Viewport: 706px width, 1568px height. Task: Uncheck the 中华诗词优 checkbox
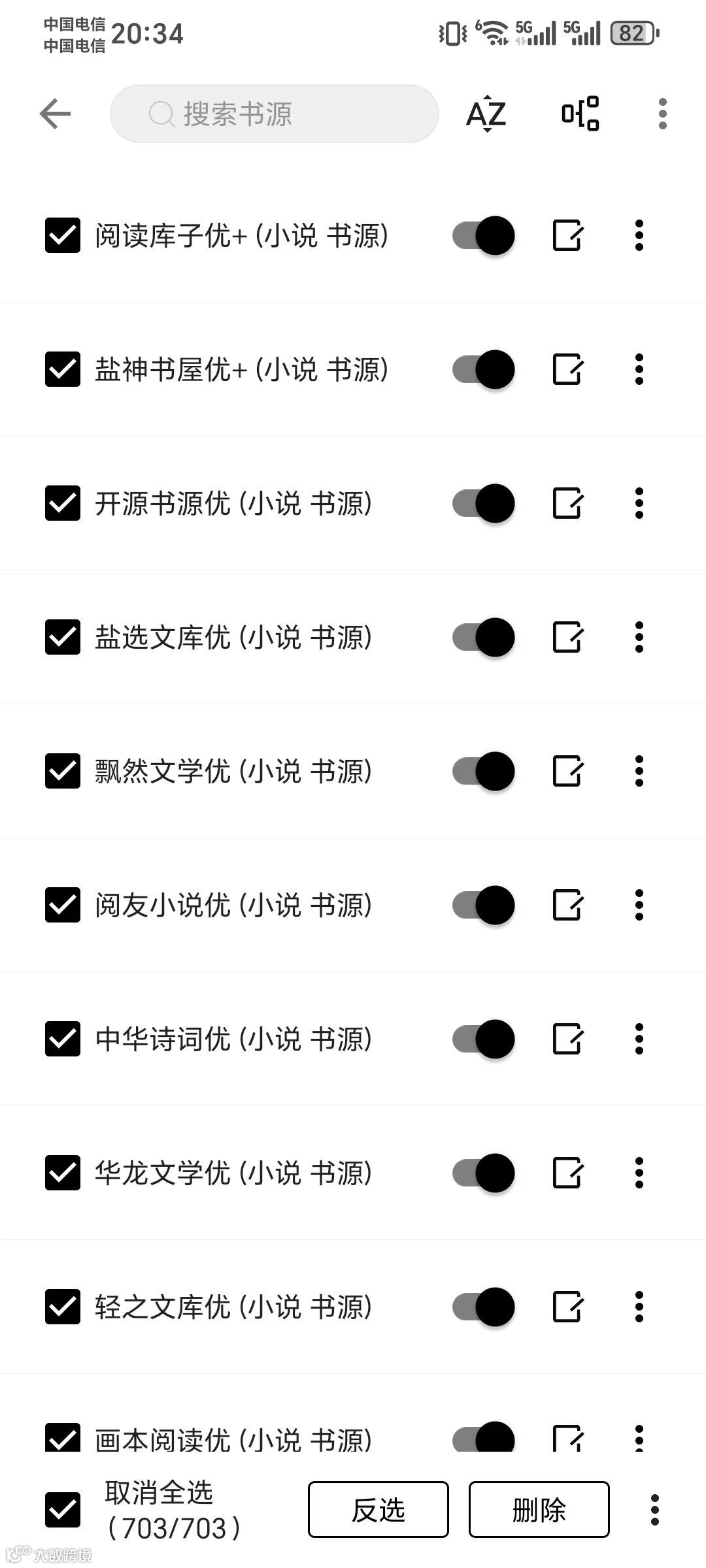click(63, 1039)
